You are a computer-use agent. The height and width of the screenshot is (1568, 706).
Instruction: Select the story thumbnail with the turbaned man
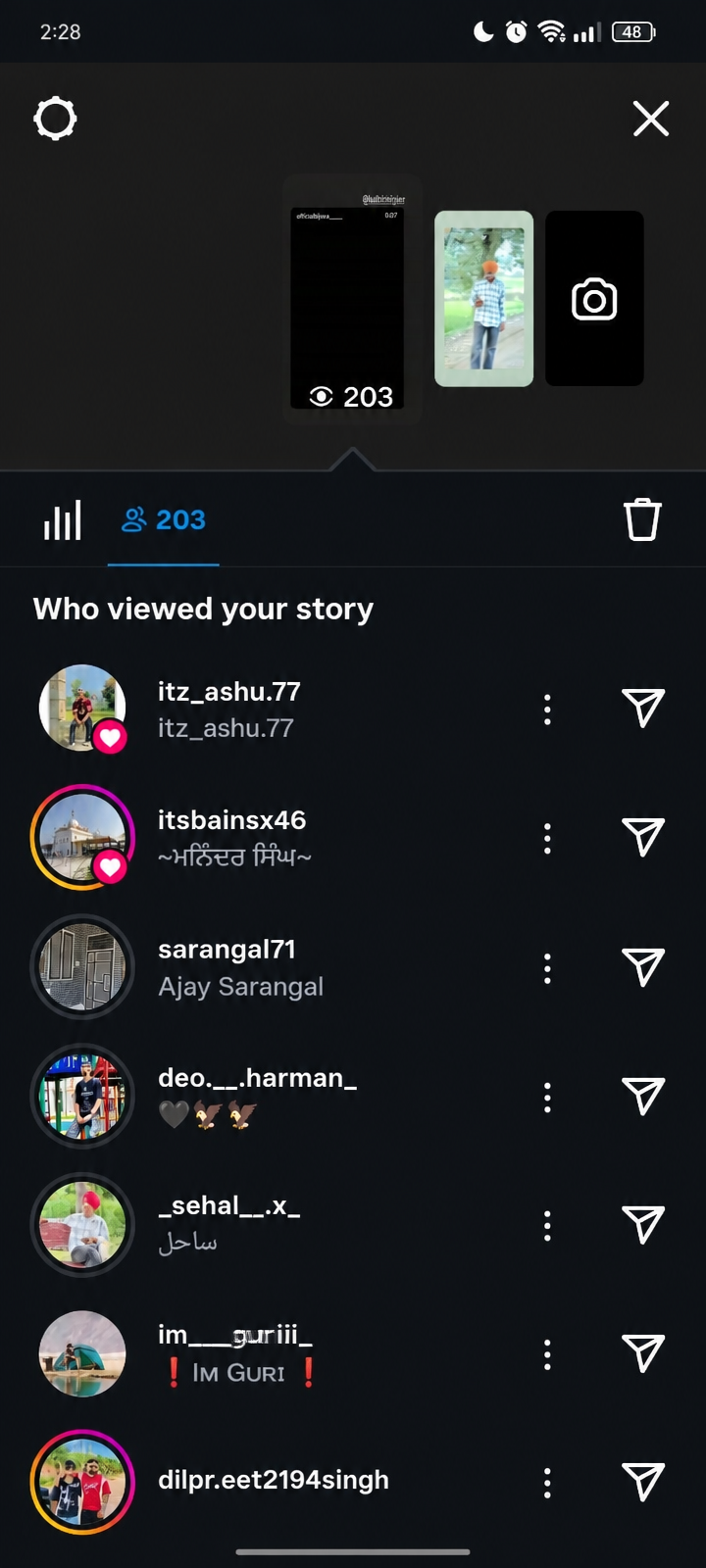pos(484,299)
